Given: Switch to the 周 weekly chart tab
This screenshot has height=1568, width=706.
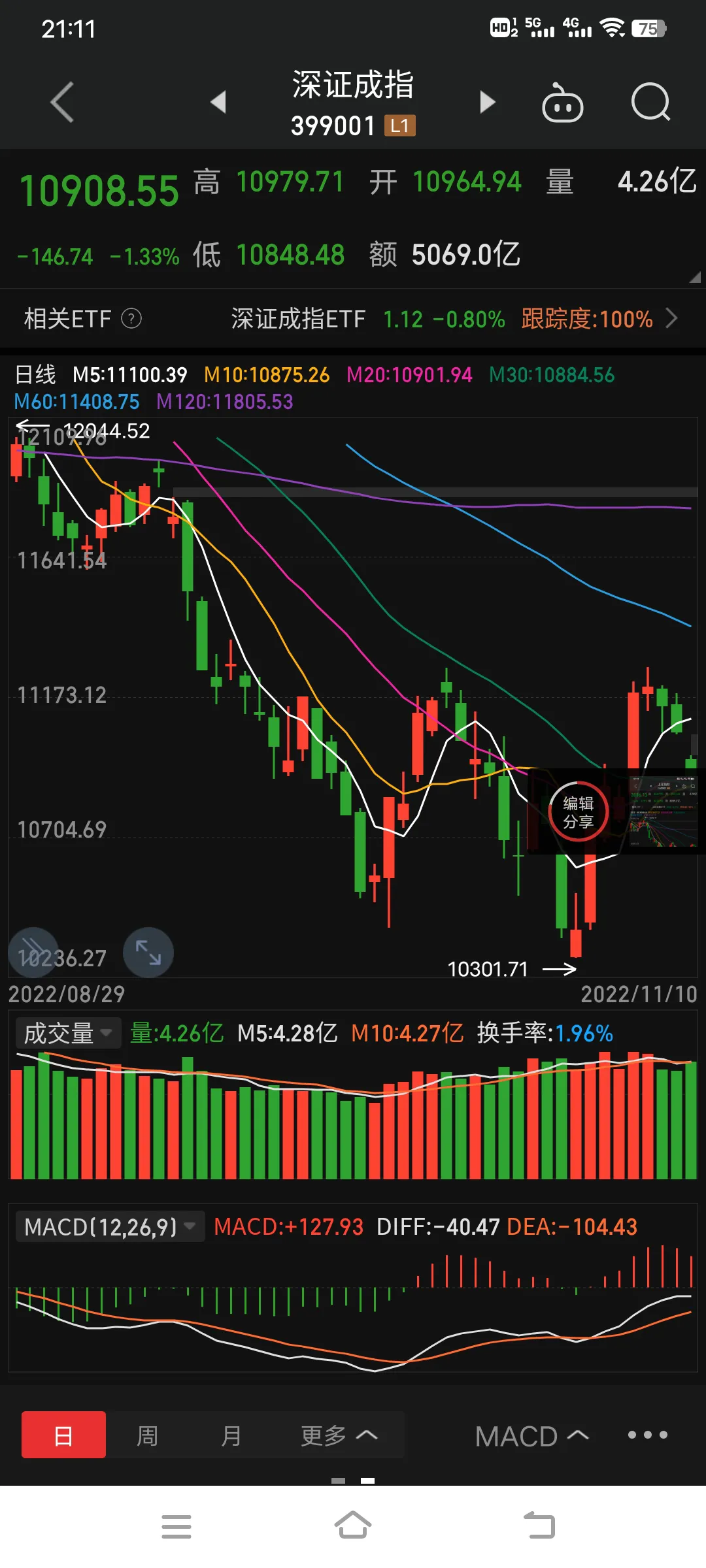Looking at the screenshot, I should click(x=147, y=1435).
